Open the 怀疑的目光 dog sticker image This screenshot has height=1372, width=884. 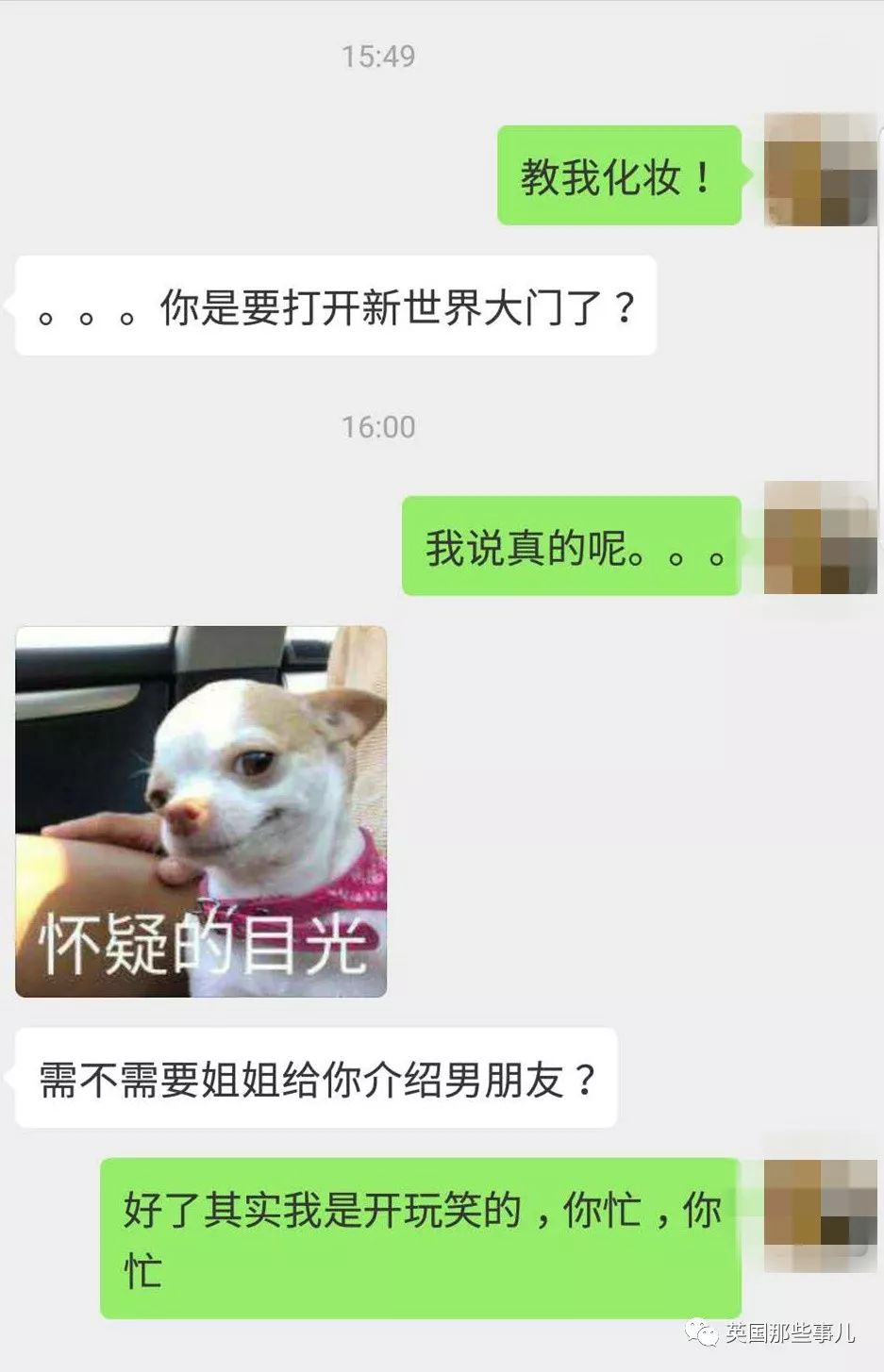(x=201, y=811)
